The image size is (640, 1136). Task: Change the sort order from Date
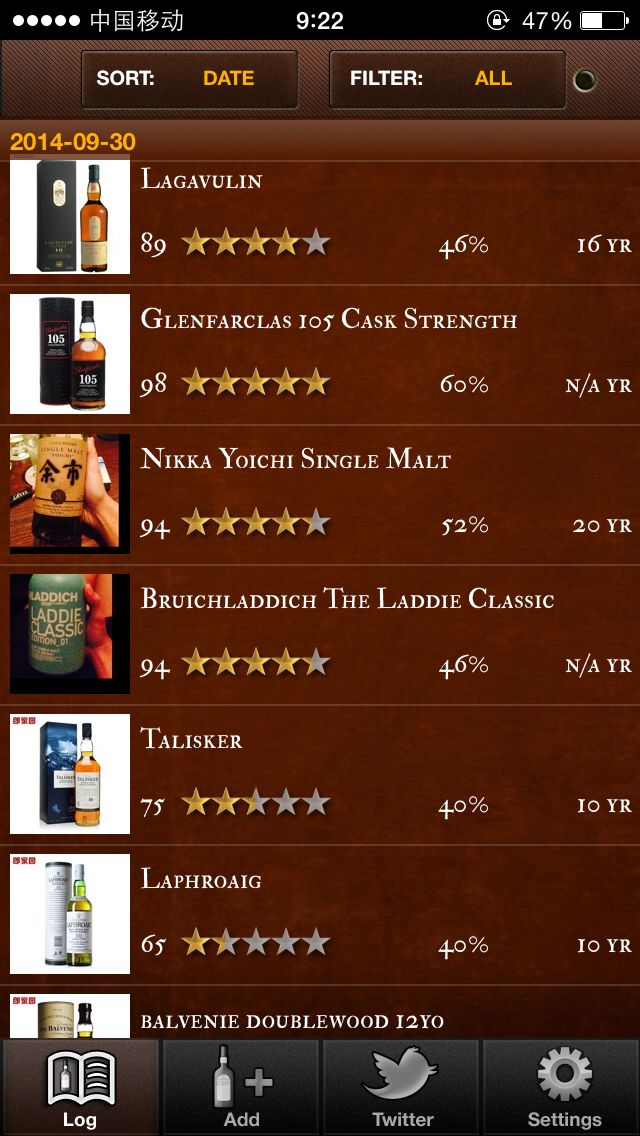[x=190, y=79]
